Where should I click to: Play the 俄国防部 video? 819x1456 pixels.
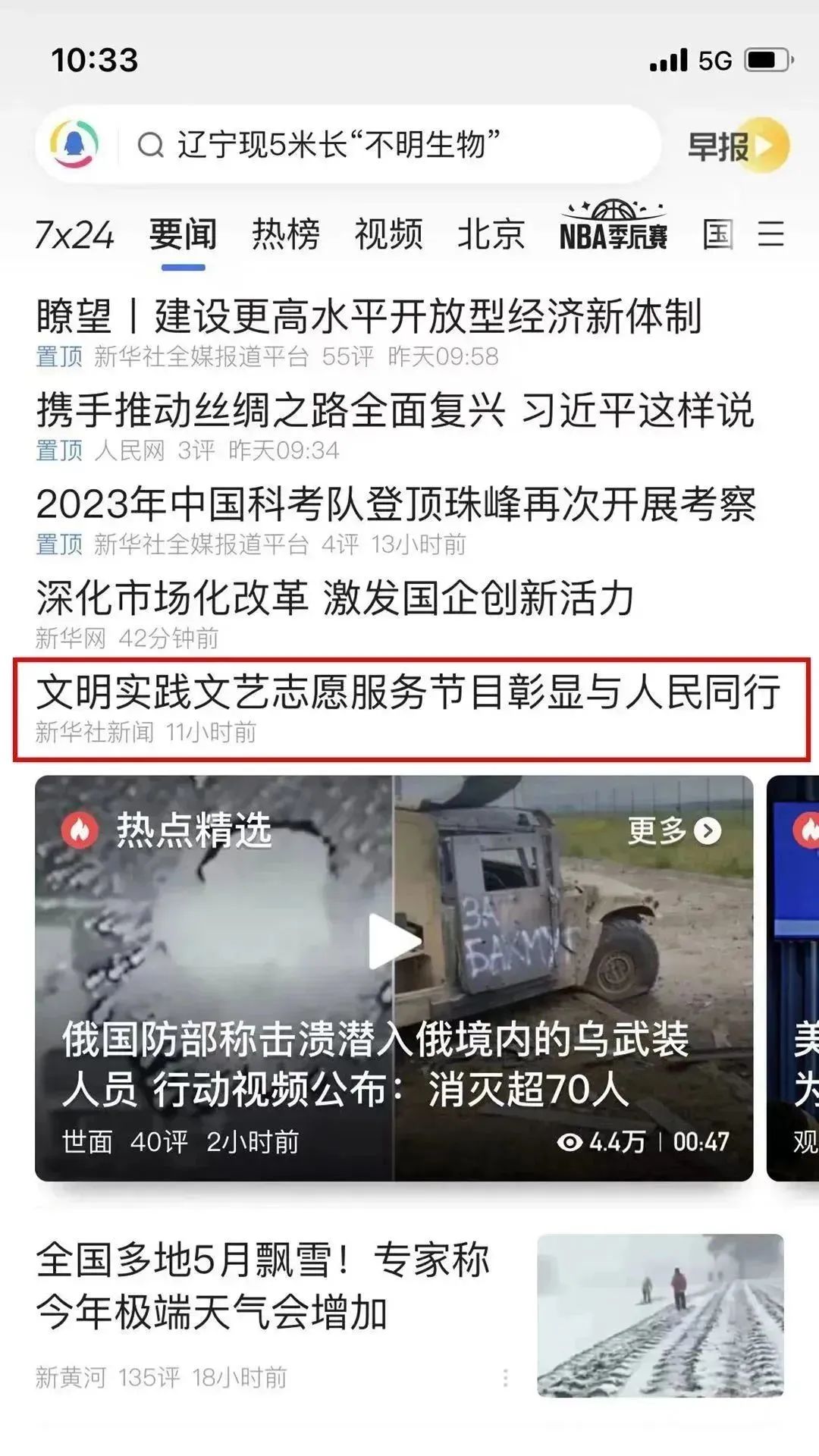(x=394, y=941)
